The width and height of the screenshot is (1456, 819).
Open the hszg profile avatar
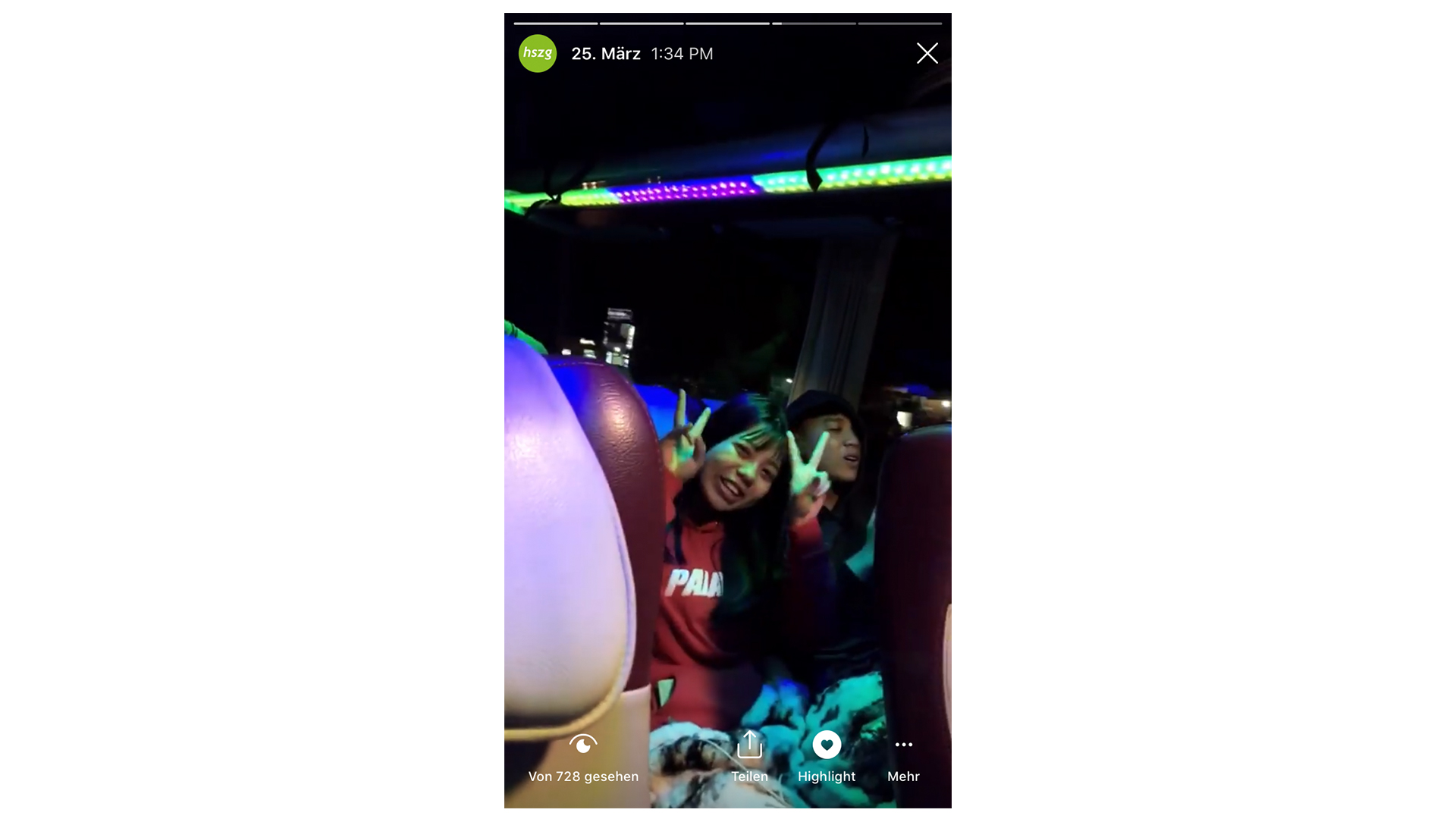(x=538, y=53)
